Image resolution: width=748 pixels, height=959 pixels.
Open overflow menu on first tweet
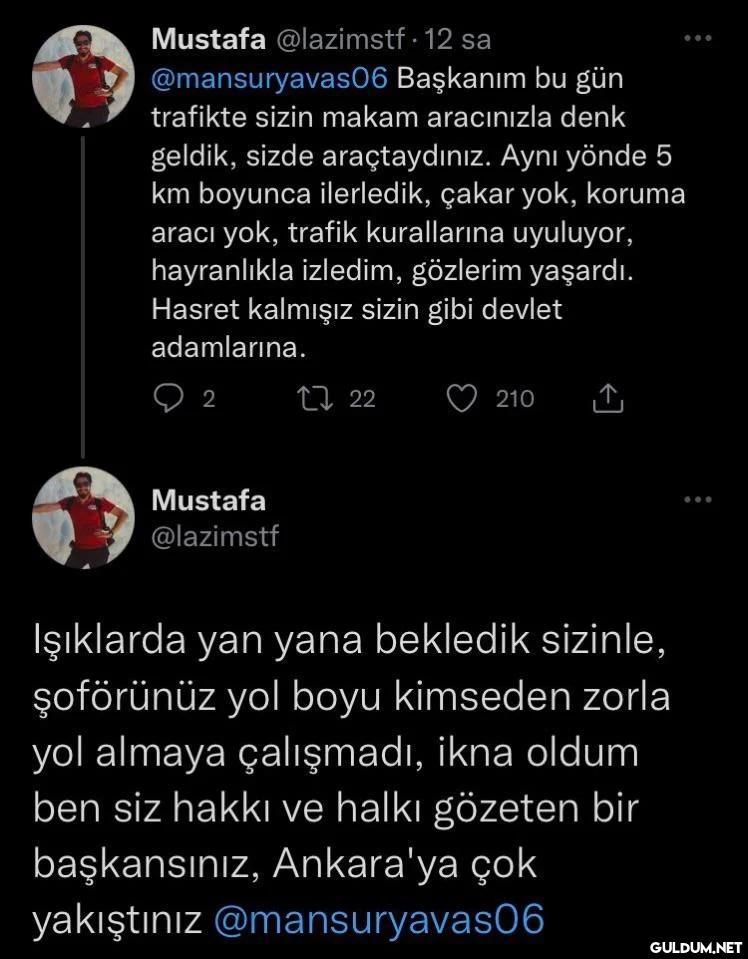pyautogui.click(x=697, y=39)
